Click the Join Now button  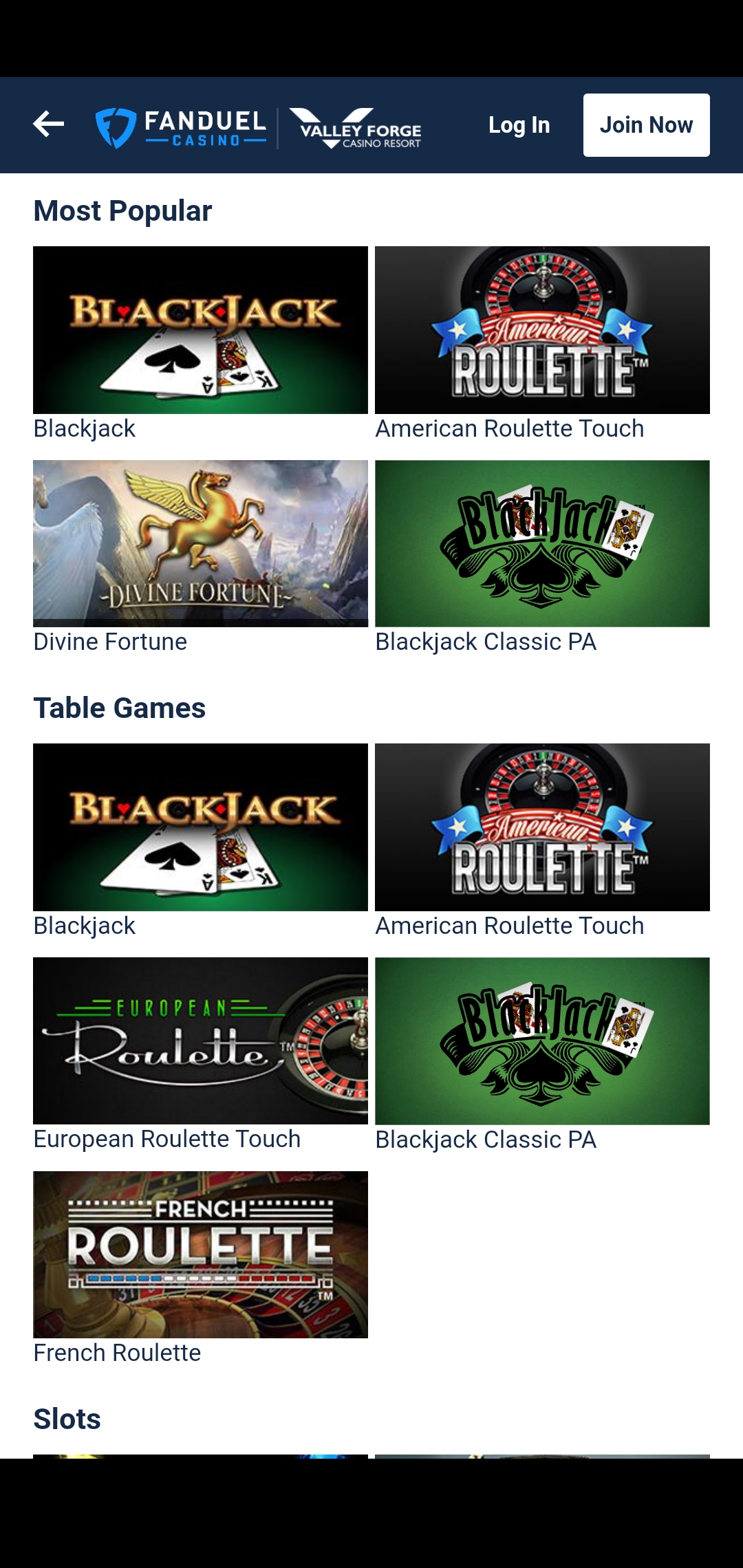click(x=645, y=124)
